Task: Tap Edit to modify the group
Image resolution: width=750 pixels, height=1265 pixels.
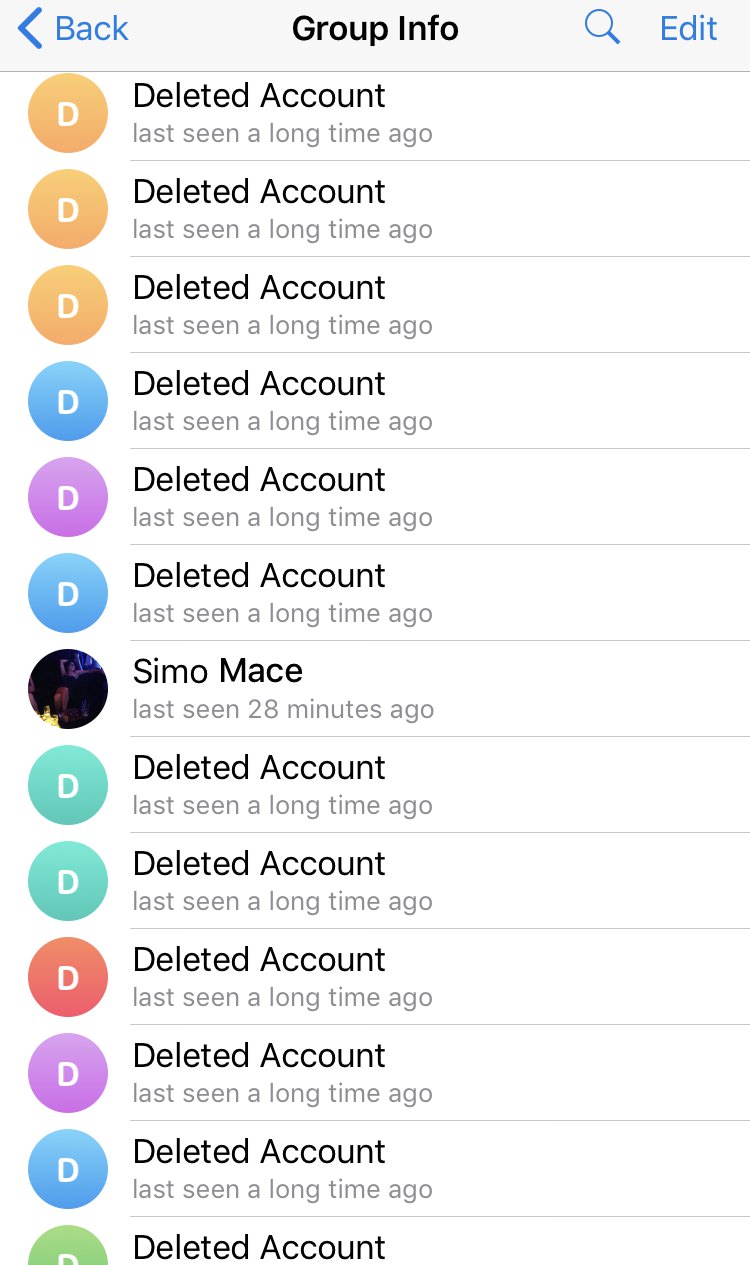Action: coord(688,29)
